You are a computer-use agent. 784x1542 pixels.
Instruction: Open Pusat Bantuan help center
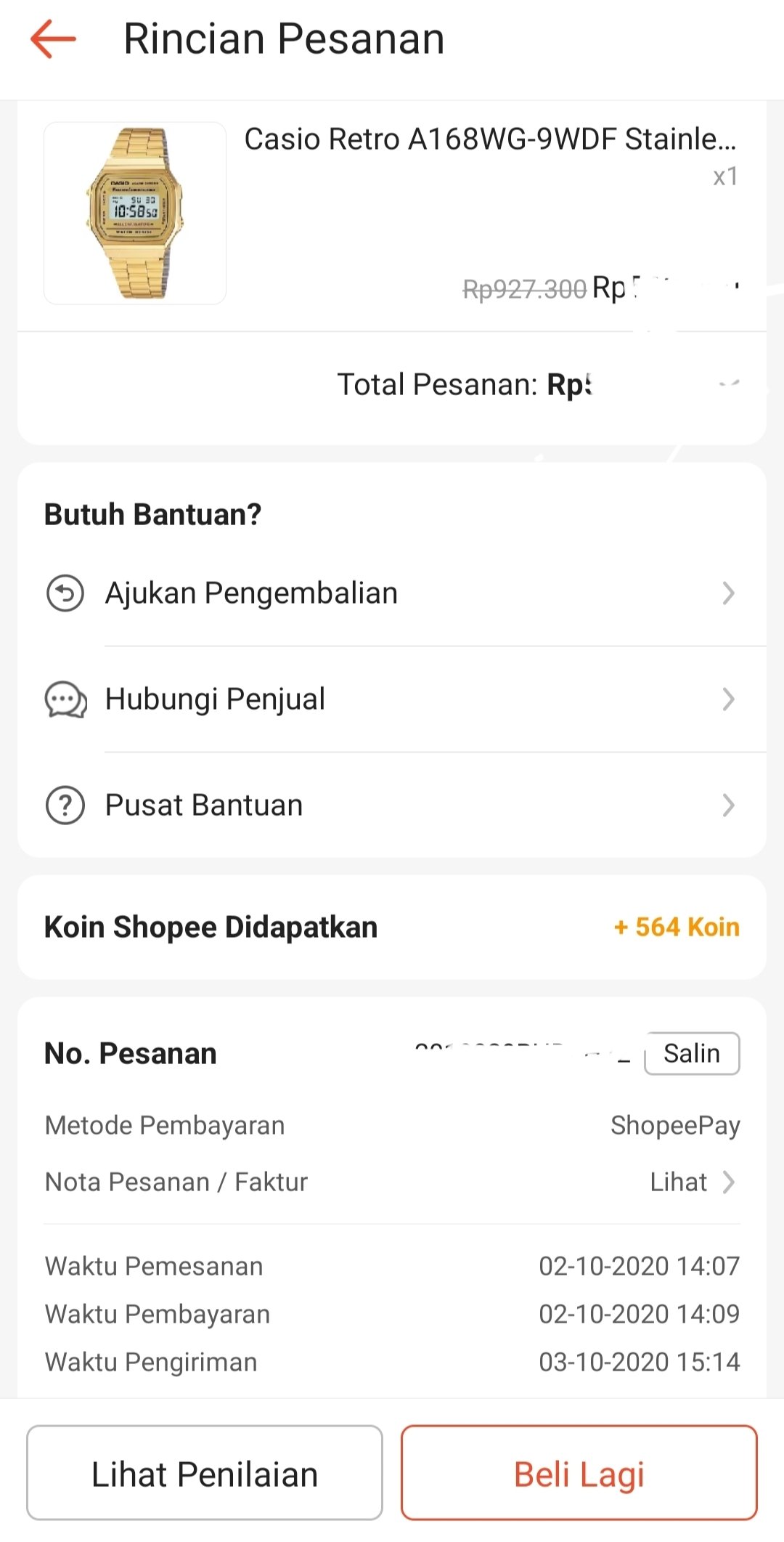pyautogui.click(x=392, y=806)
